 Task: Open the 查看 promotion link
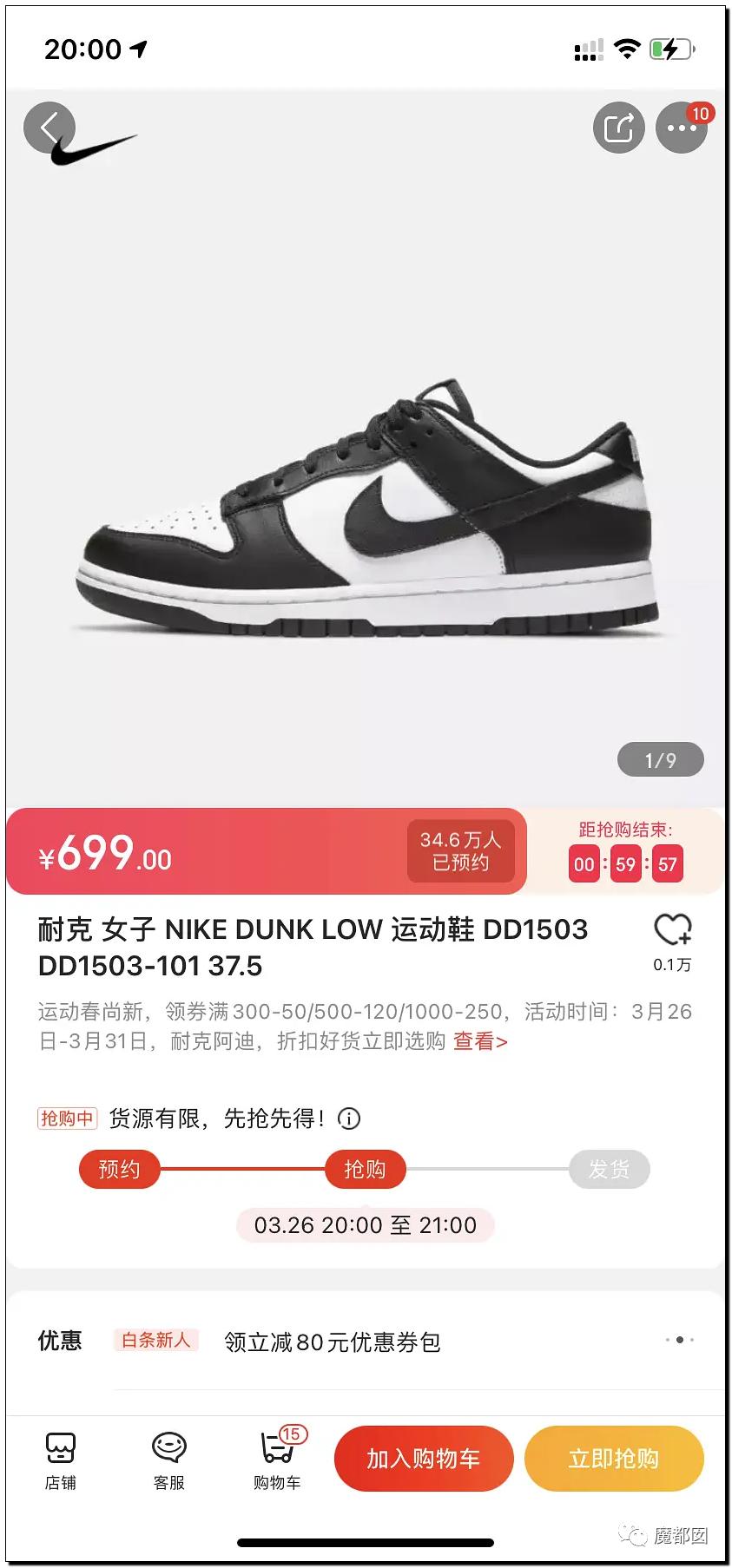click(480, 1041)
